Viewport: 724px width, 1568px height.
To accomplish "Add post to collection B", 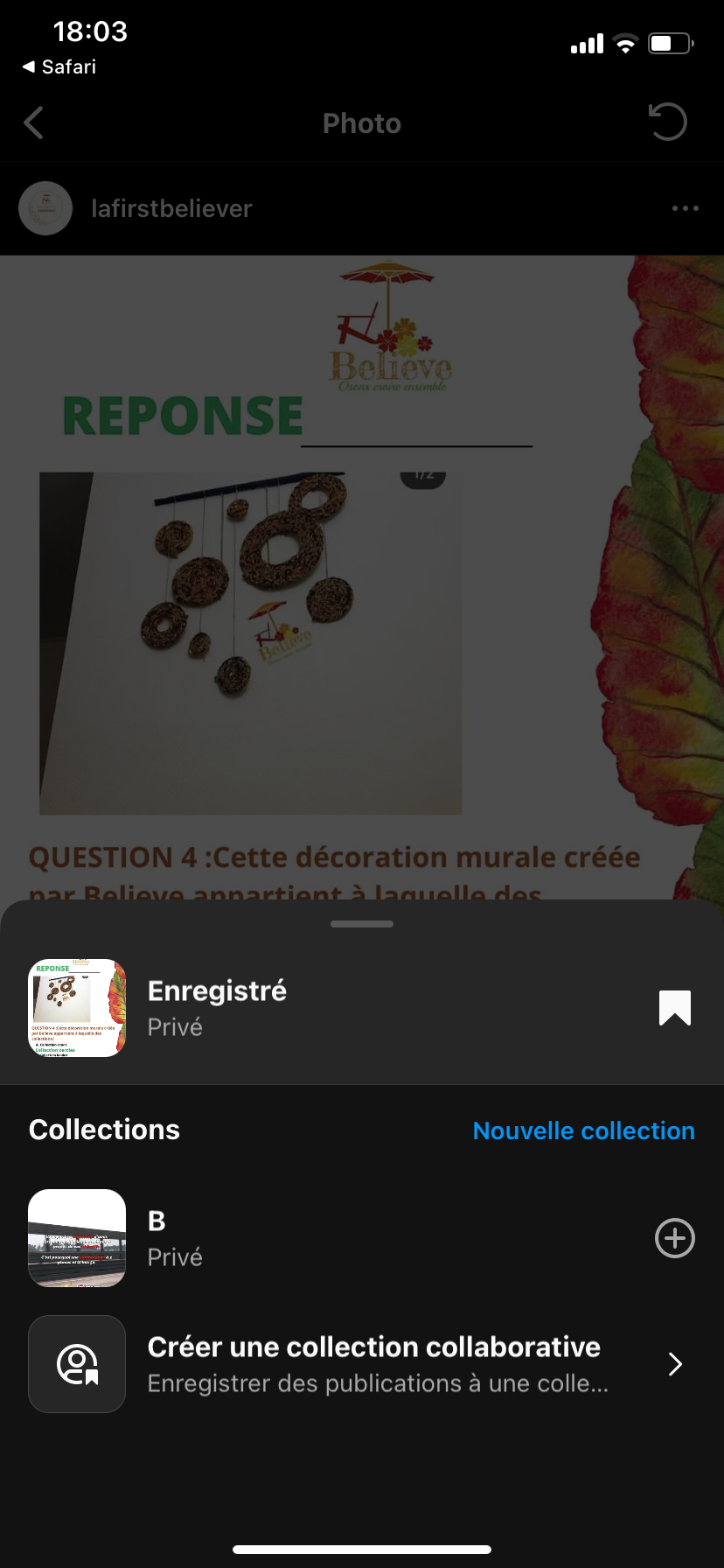I will pyautogui.click(x=674, y=1238).
